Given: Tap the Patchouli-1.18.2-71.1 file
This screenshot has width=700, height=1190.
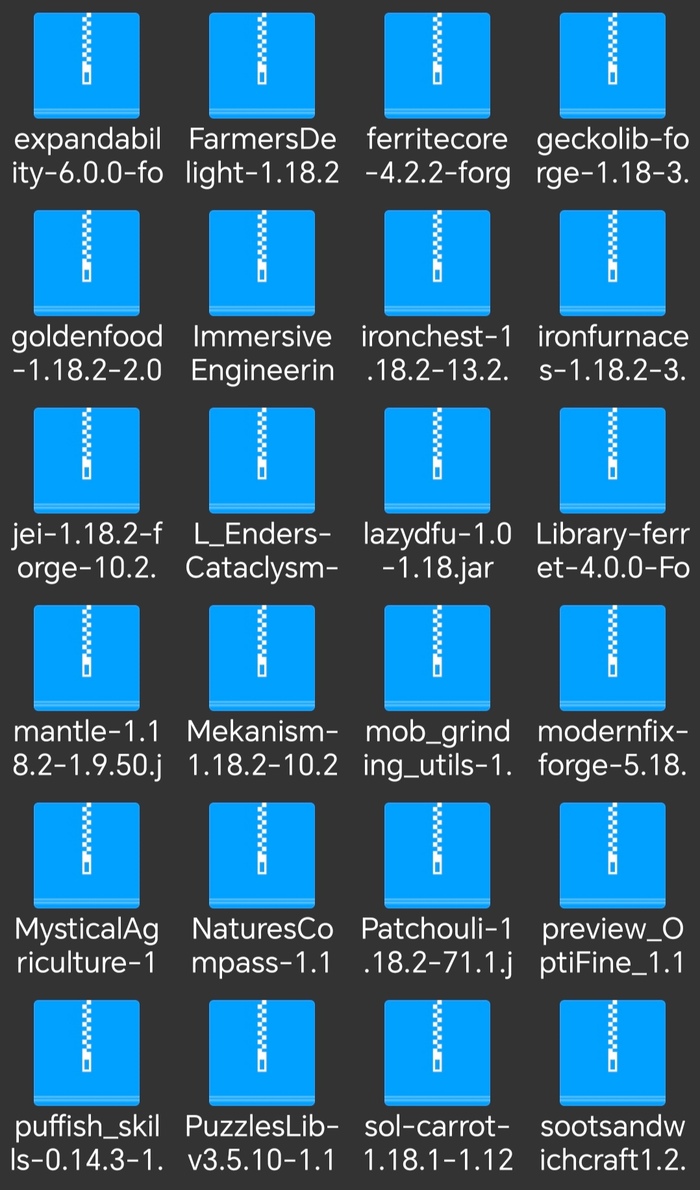Looking at the screenshot, I should 437,850.
